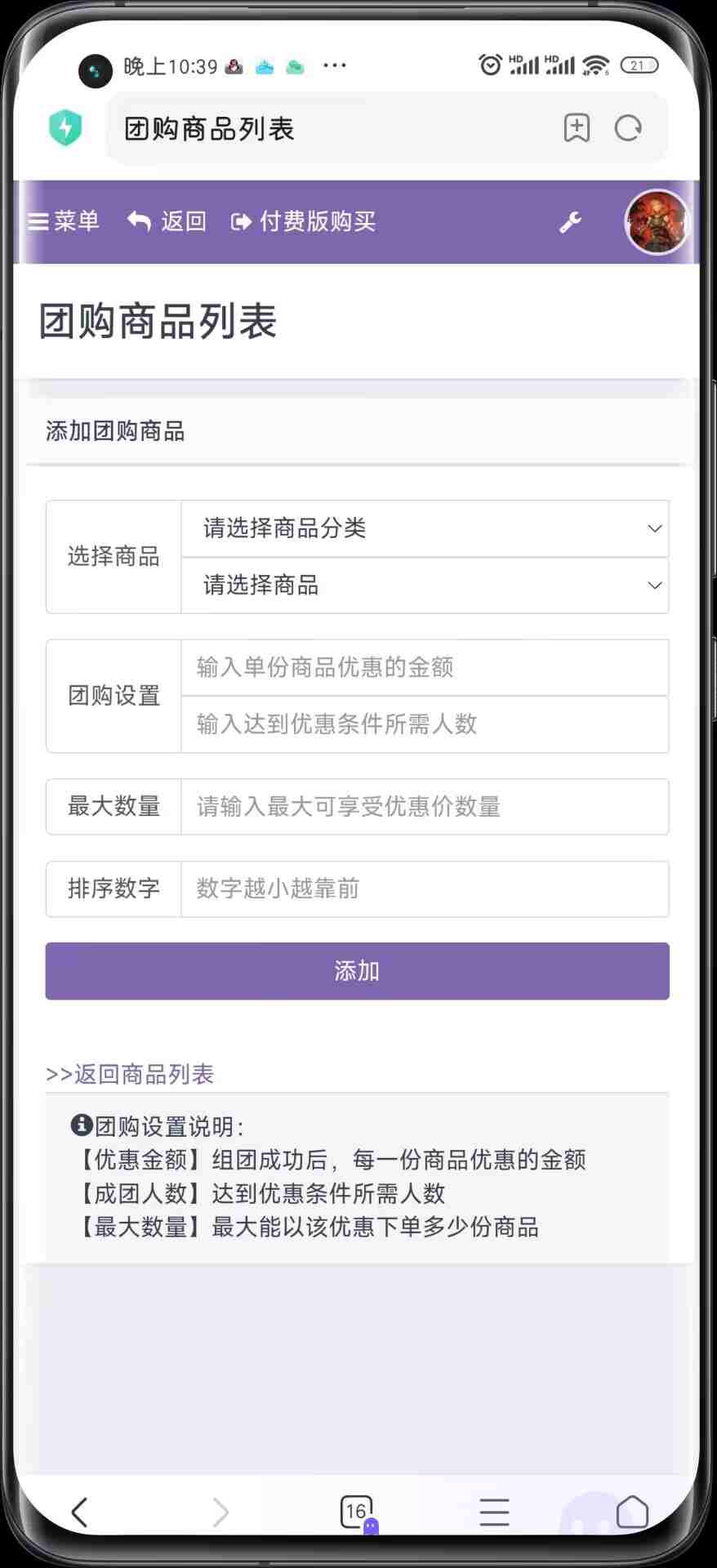Open the user avatar profile
This screenshot has width=717, height=1568.
click(657, 222)
